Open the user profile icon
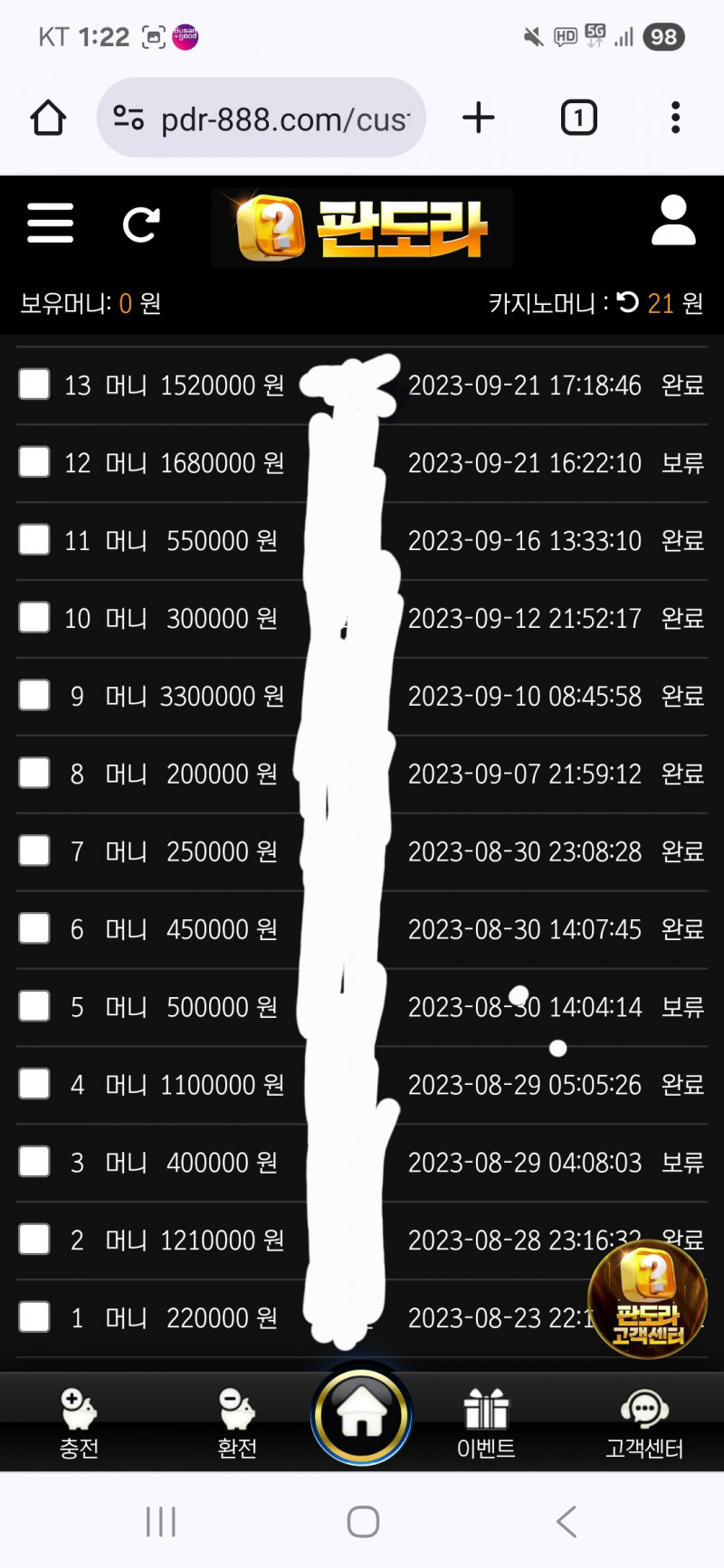This screenshot has width=724, height=1568. [x=673, y=222]
